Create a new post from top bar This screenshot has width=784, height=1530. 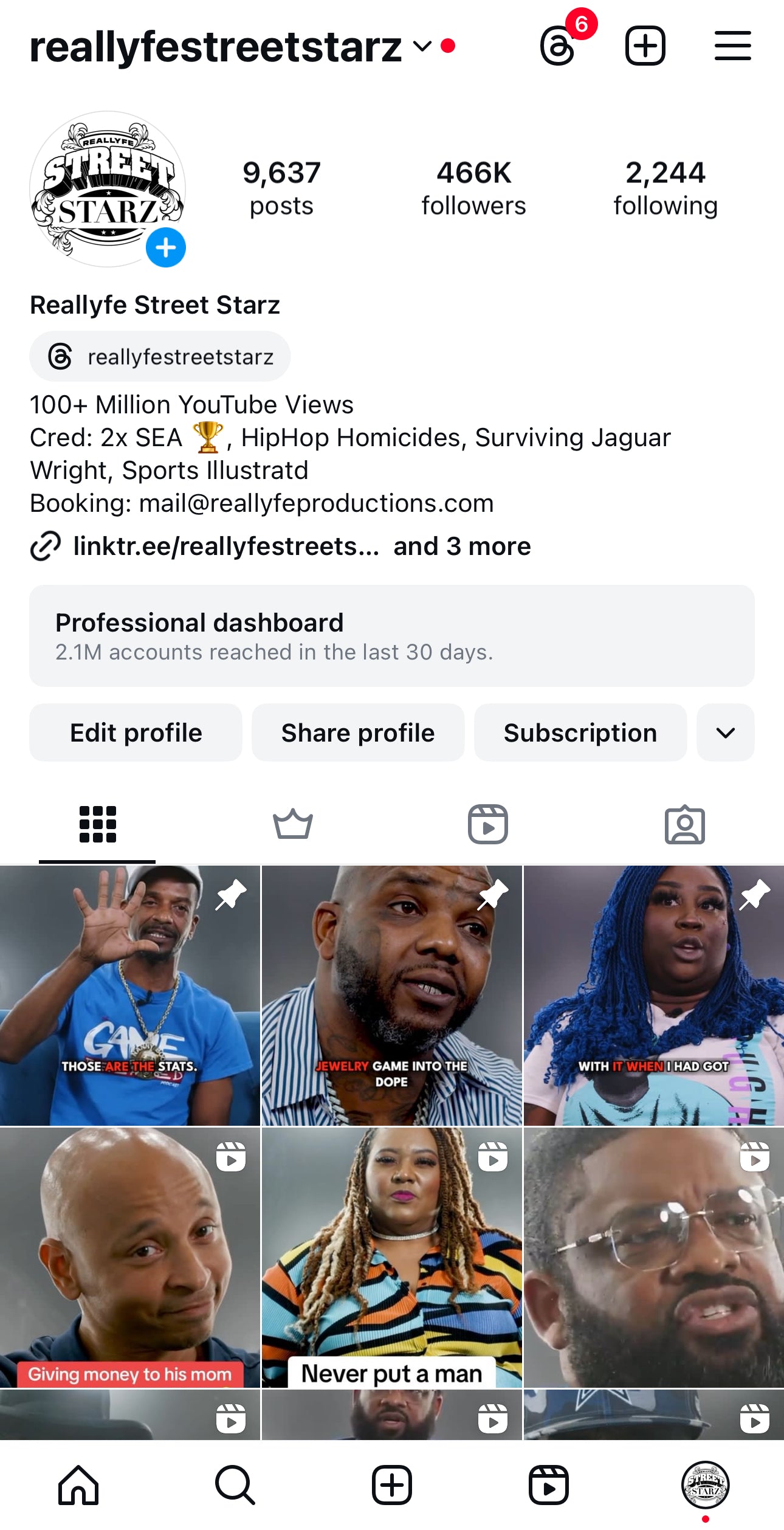click(x=645, y=46)
